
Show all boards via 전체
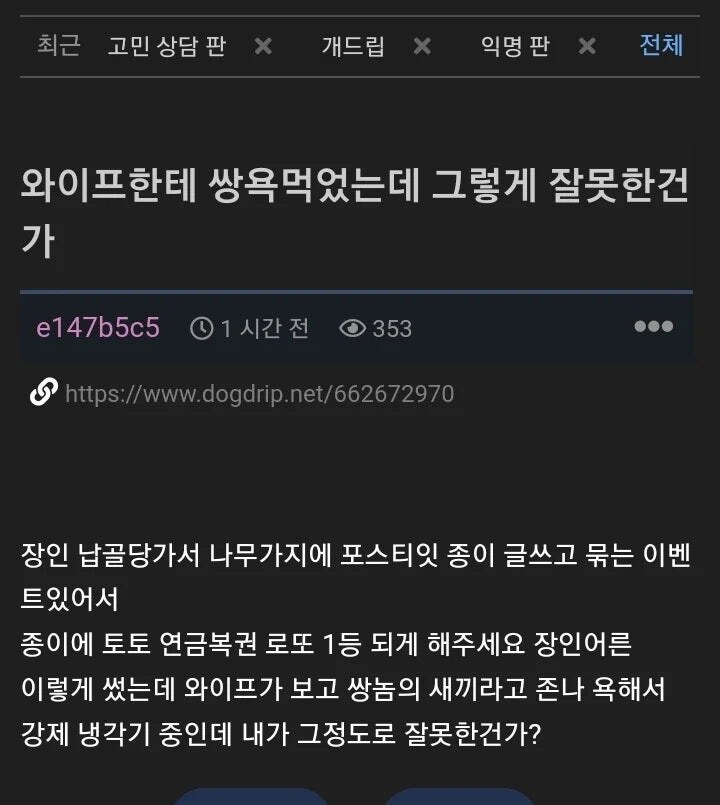point(661,45)
